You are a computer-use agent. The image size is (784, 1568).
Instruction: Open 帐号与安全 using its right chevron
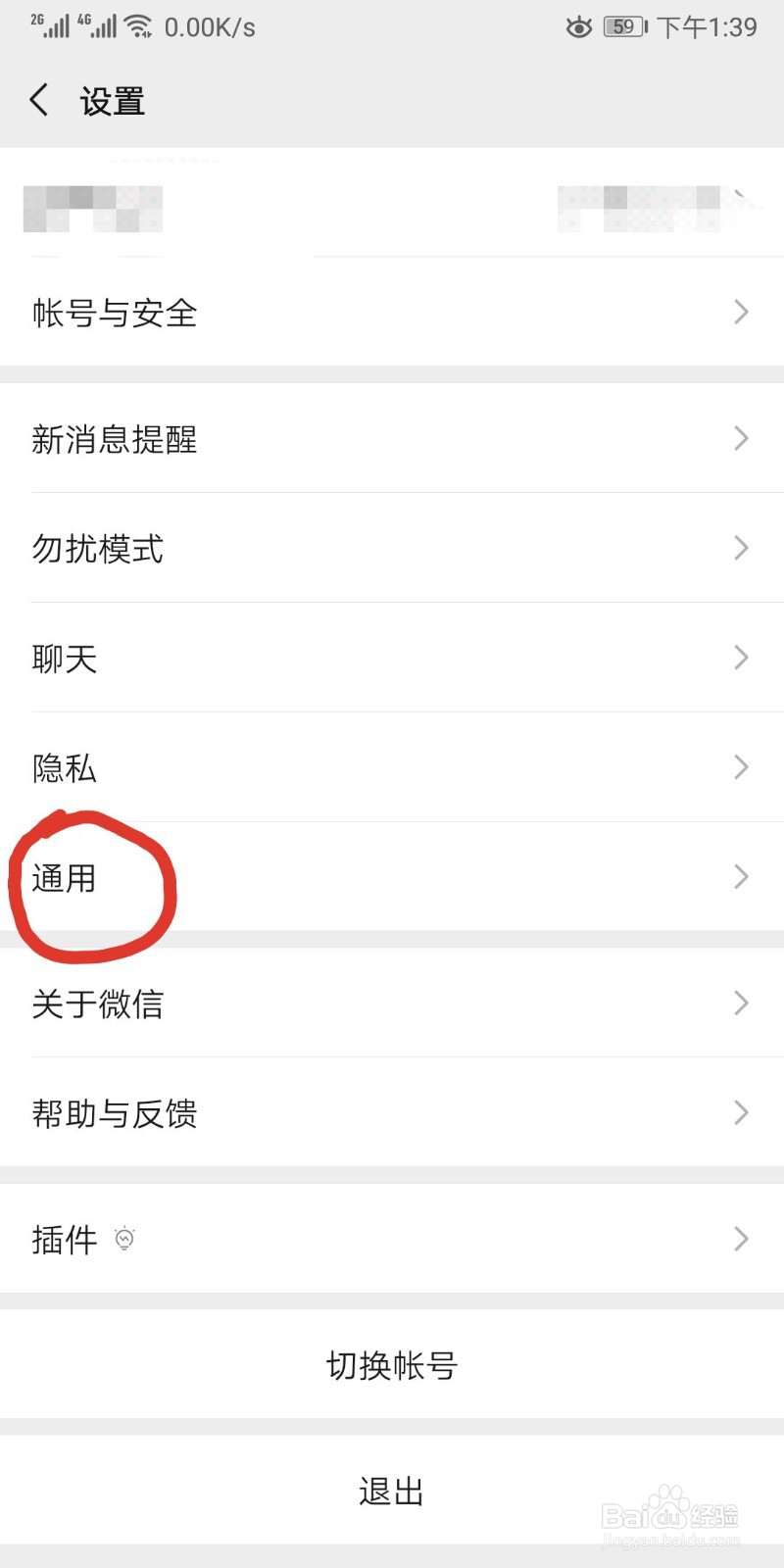[741, 313]
